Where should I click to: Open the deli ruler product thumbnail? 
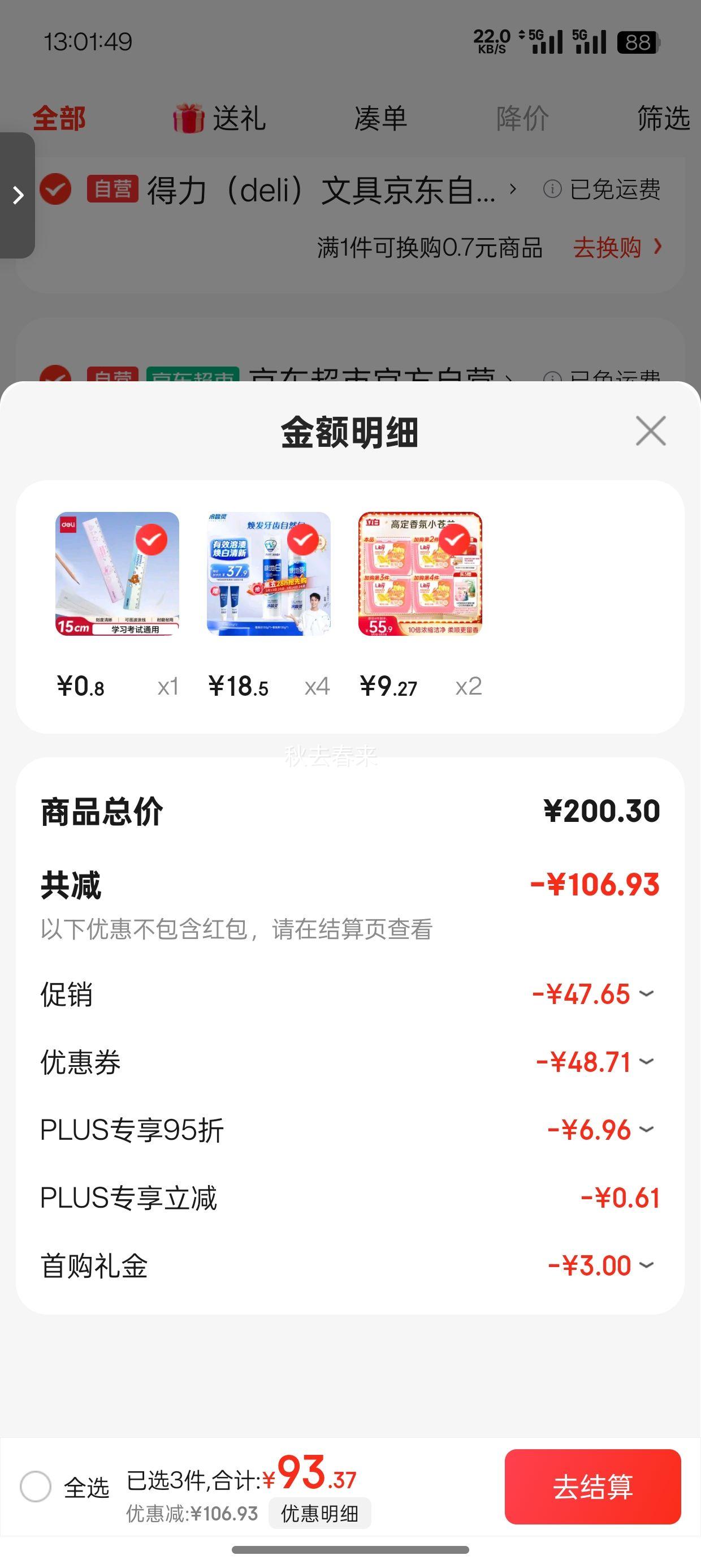point(118,574)
